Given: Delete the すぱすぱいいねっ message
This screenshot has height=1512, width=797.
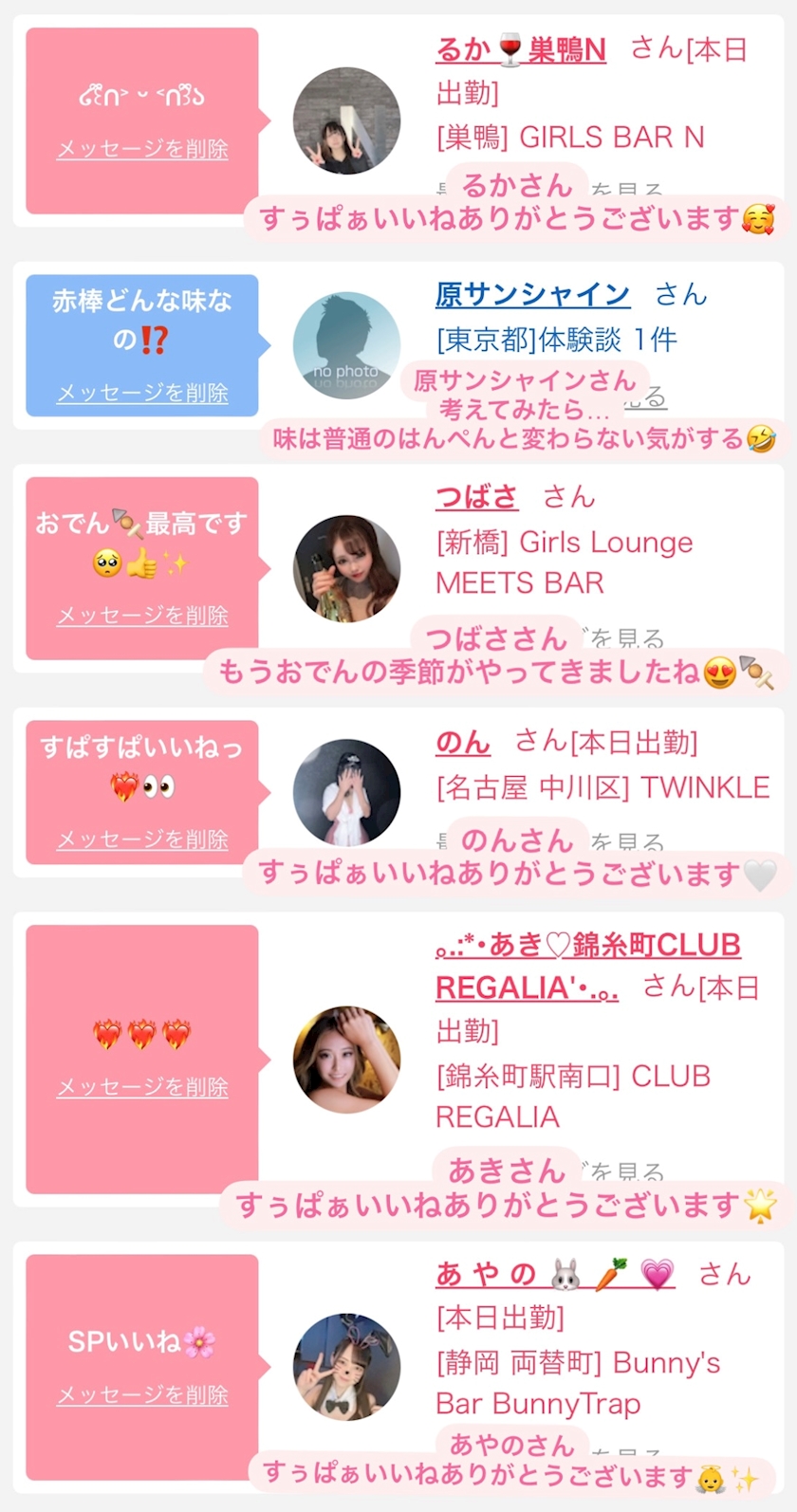Looking at the screenshot, I should pos(142,839).
